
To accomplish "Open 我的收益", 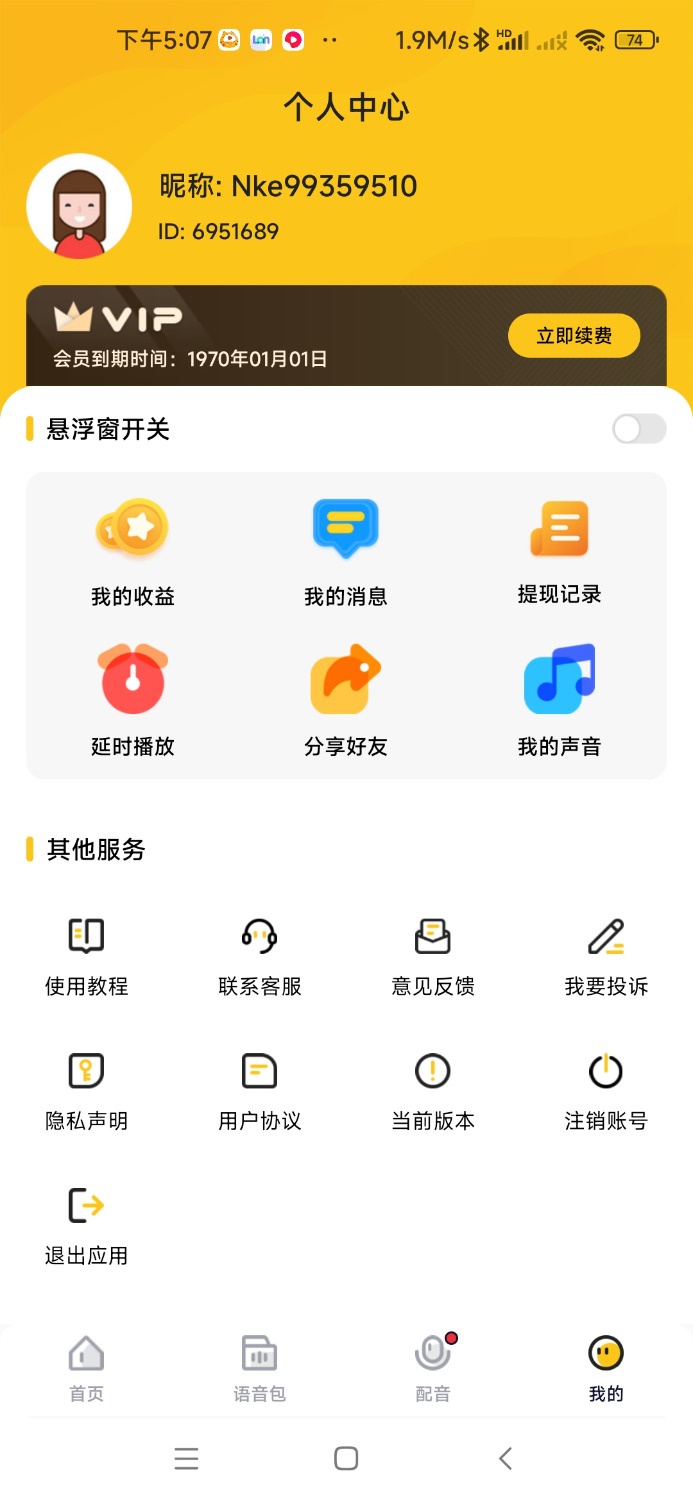I will coord(133,553).
